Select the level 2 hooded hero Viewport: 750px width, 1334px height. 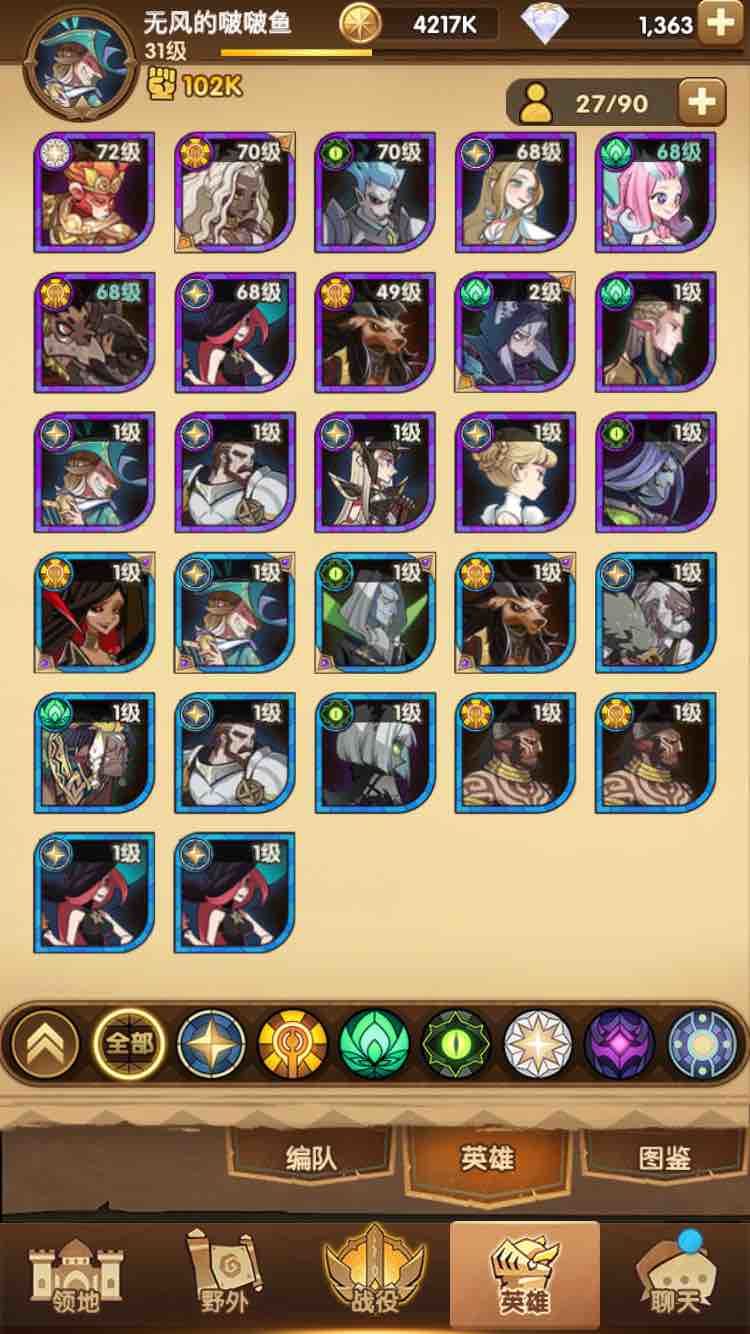coord(515,332)
